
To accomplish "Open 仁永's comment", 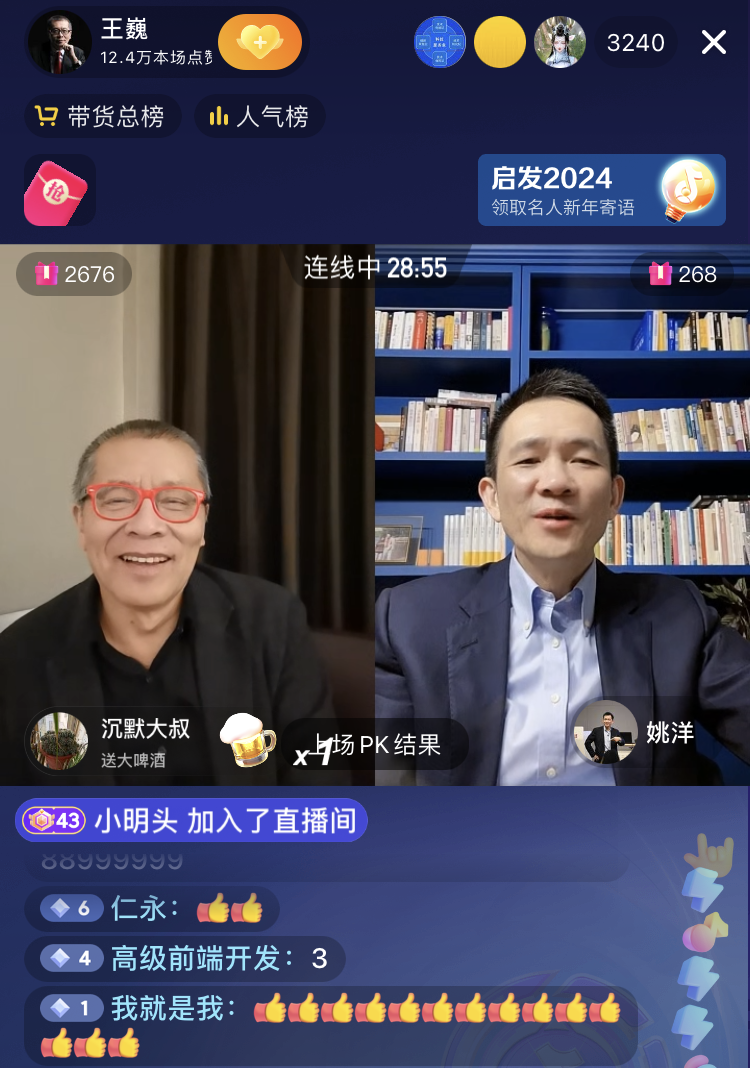I will click(152, 908).
